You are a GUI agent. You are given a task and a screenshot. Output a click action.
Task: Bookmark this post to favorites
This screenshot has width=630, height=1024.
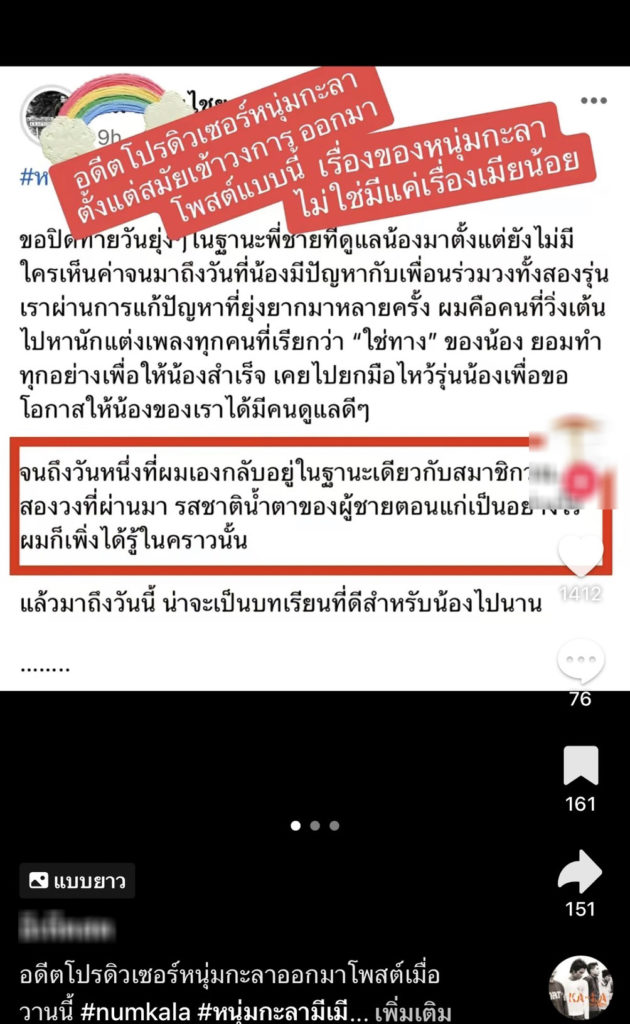pyautogui.click(x=580, y=766)
